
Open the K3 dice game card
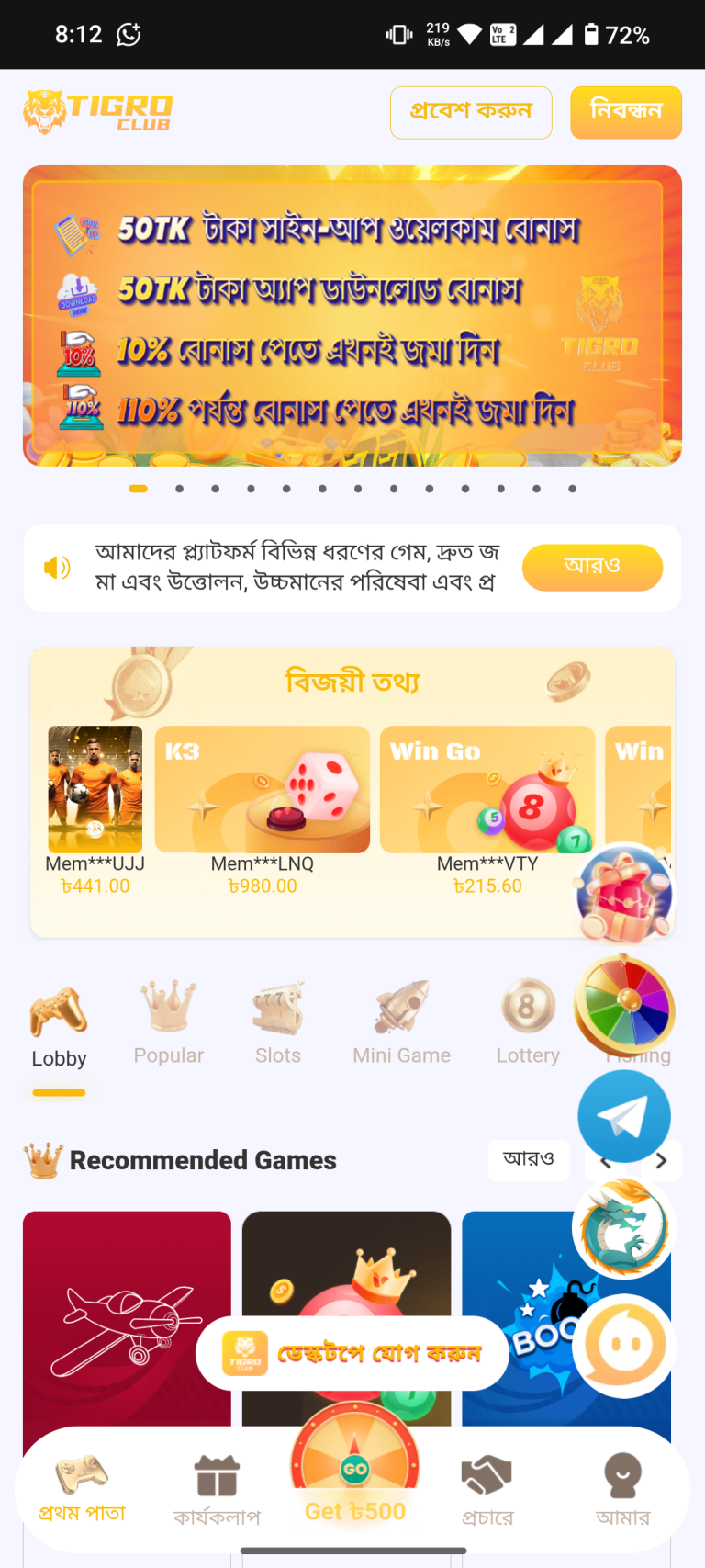point(263,789)
